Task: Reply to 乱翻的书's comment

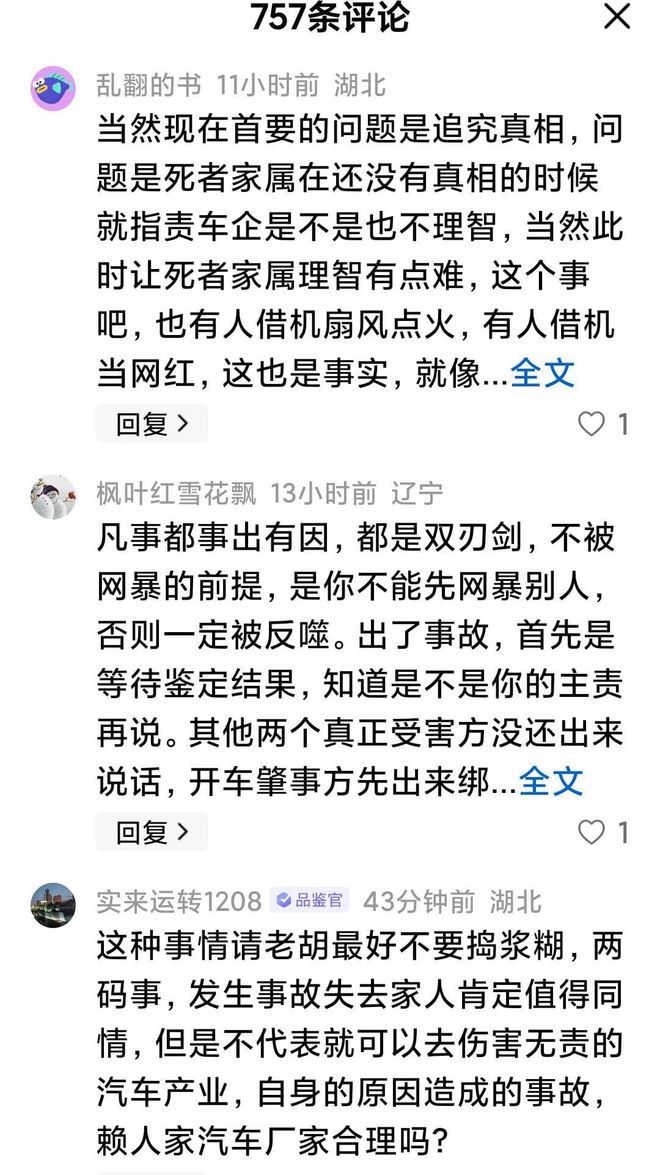Action: coord(151,424)
